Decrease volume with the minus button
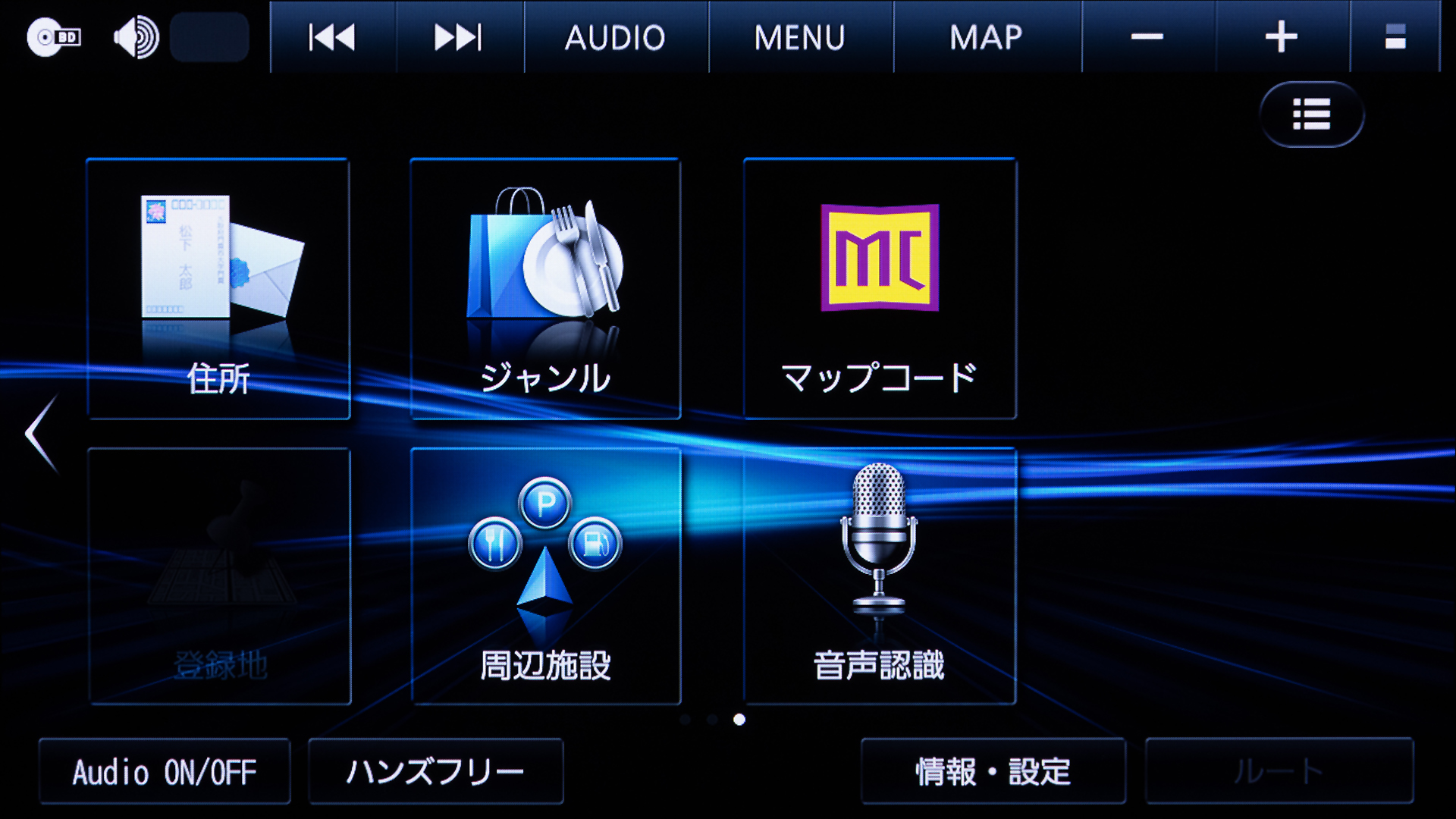Screen dimensions: 1456x819 coord(1147,37)
